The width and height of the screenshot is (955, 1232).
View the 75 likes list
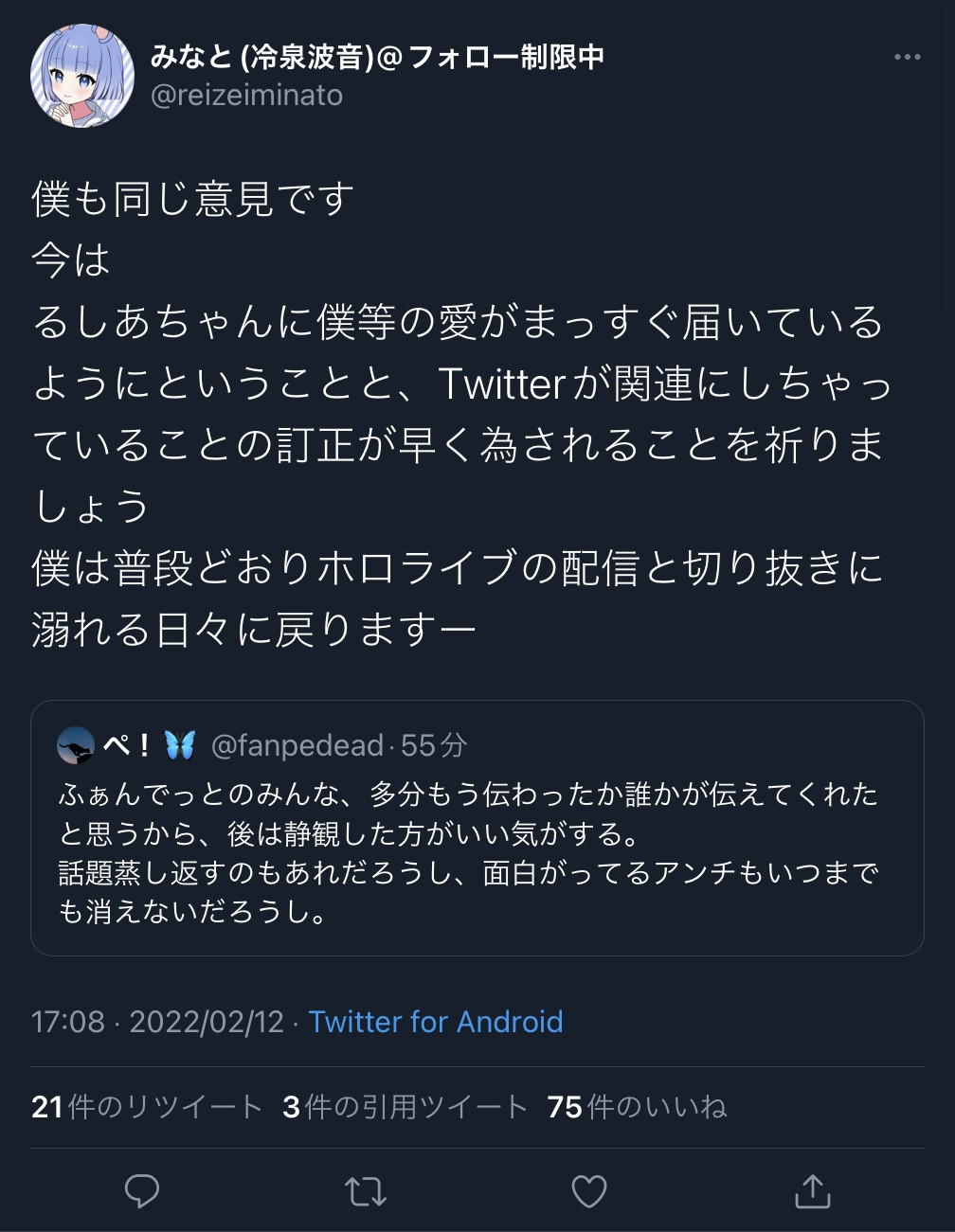click(x=637, y=1107)
